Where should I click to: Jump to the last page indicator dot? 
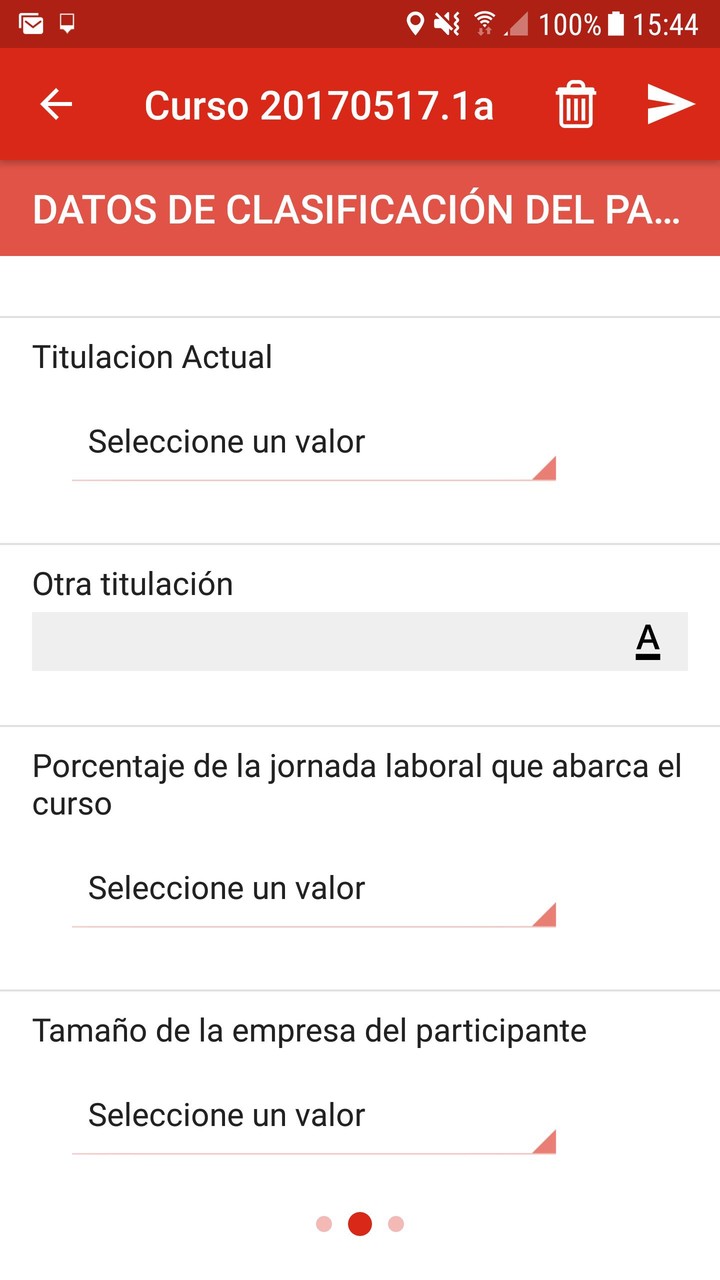tap(396, 1224)
